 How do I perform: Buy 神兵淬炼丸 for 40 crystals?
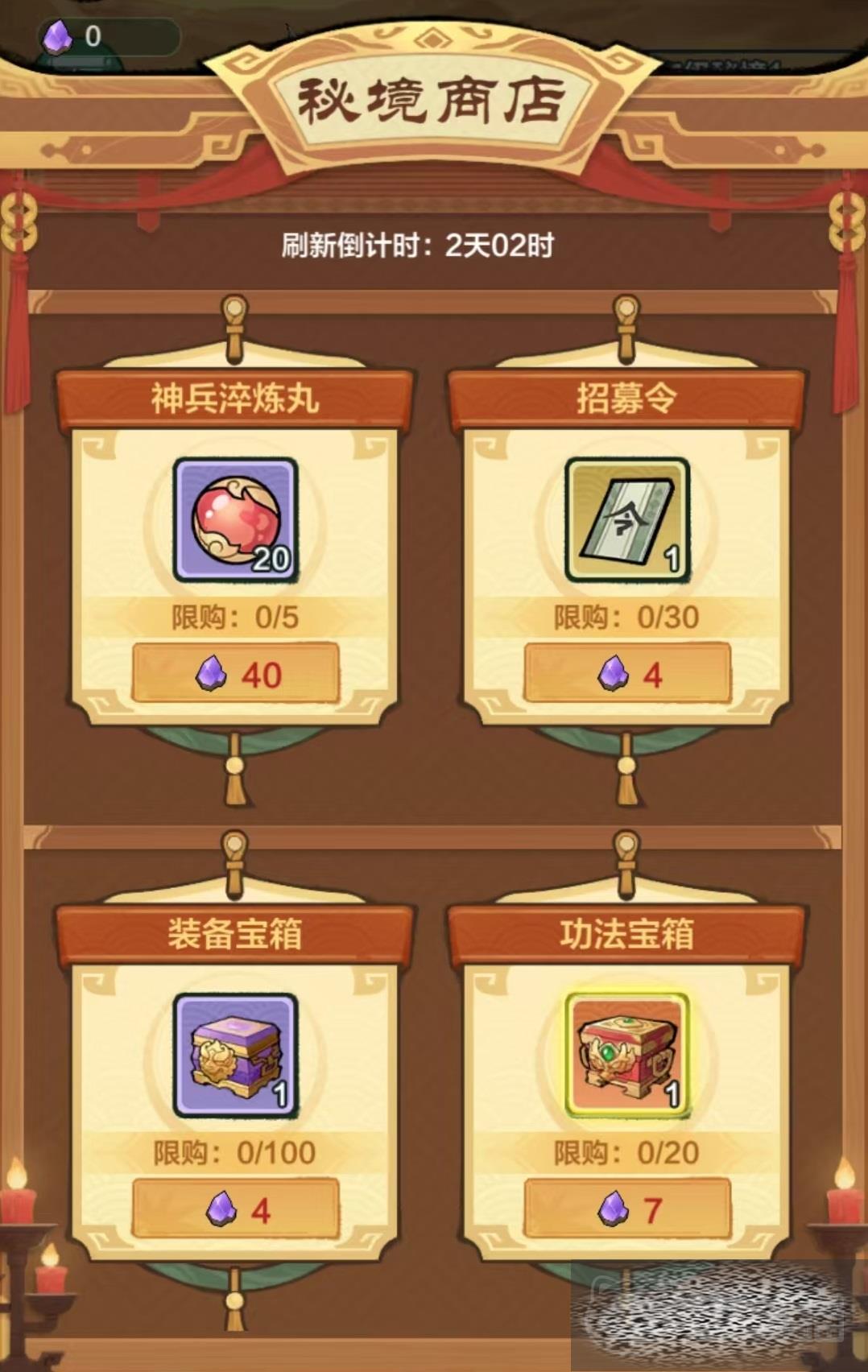click(235, 674)
